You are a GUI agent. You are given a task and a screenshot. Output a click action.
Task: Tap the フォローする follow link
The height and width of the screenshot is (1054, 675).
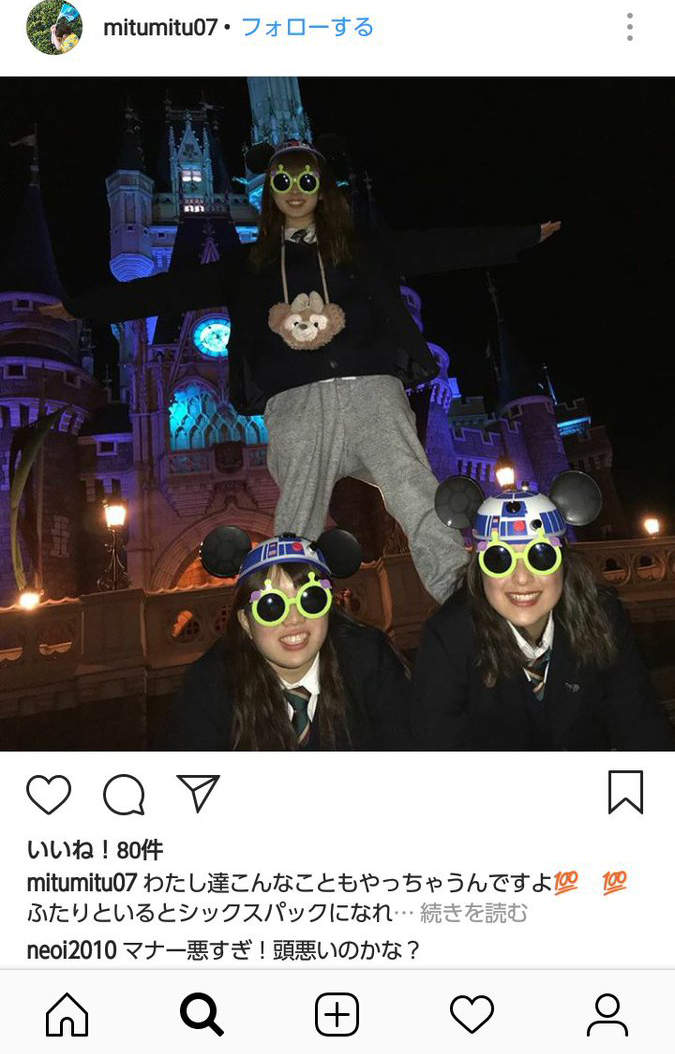click(x=307, y=27)
